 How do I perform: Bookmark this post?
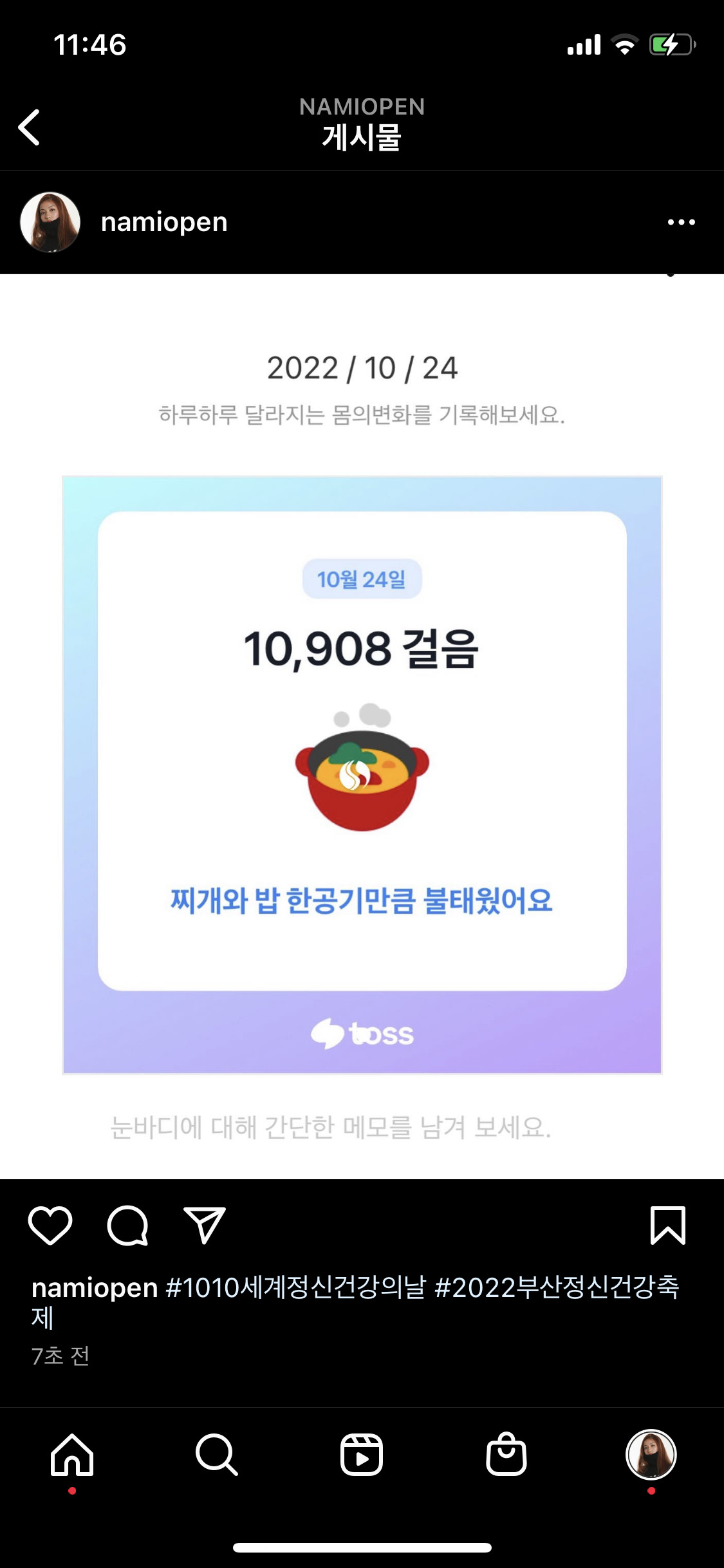[668, 1226]
